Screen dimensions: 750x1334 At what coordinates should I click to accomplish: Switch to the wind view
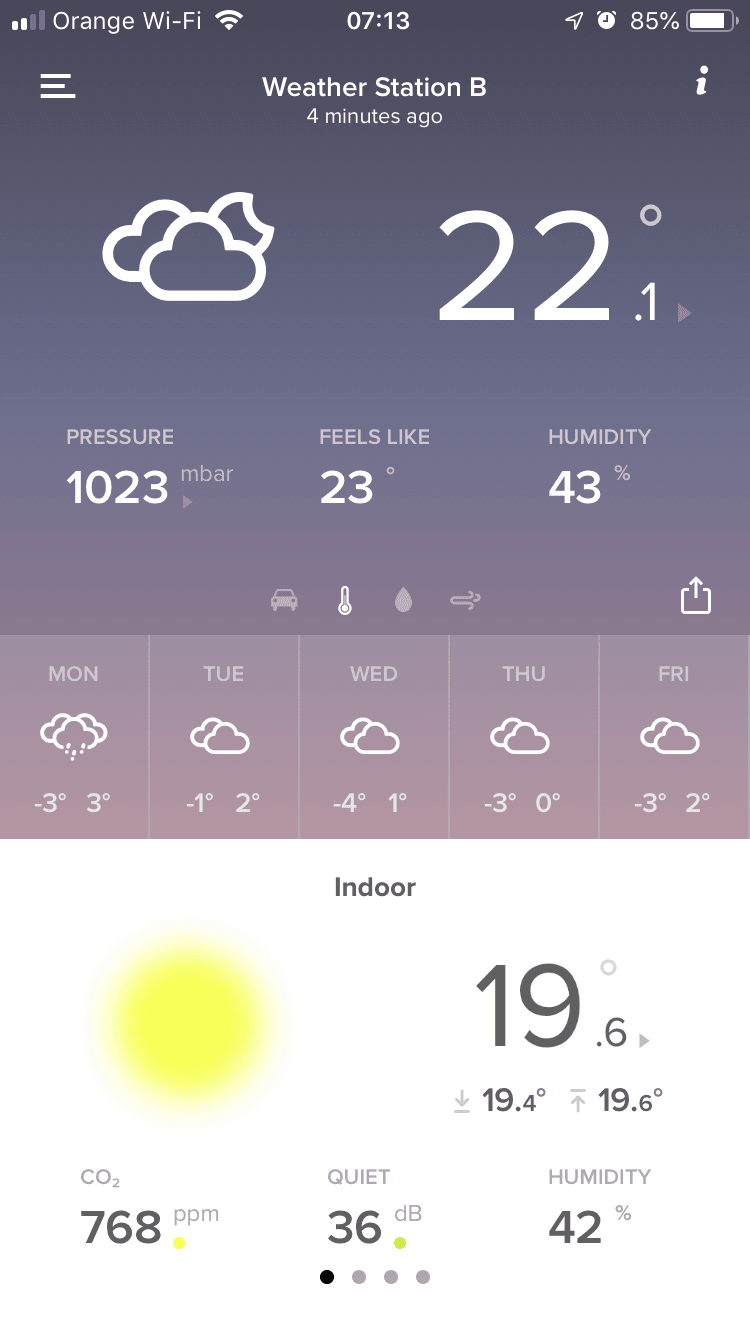[465, 600]
